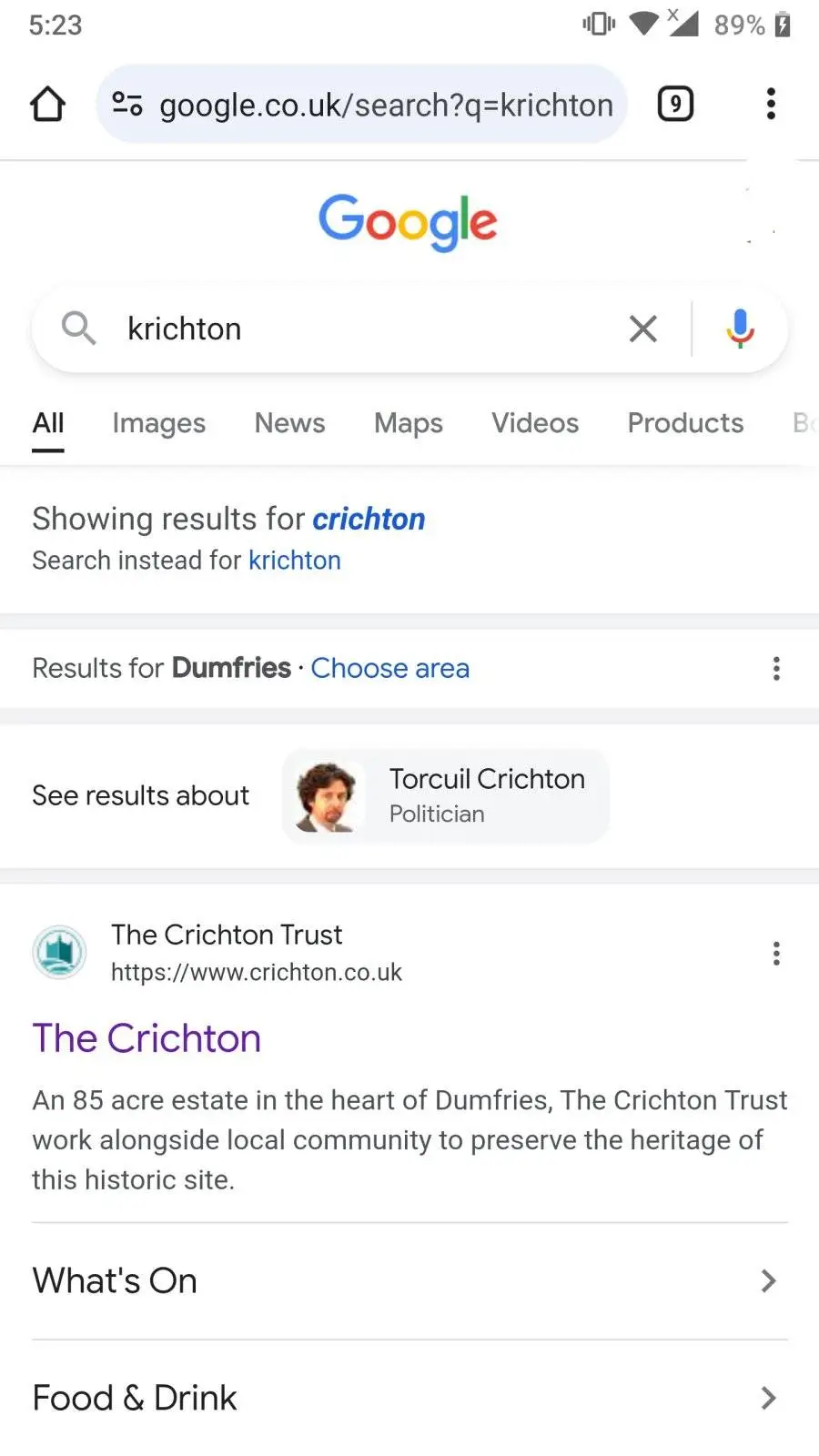The image size is (819, 1456).
Task: Switch to the Products tab
Action: pyautogui.click(x=685, y=423)
